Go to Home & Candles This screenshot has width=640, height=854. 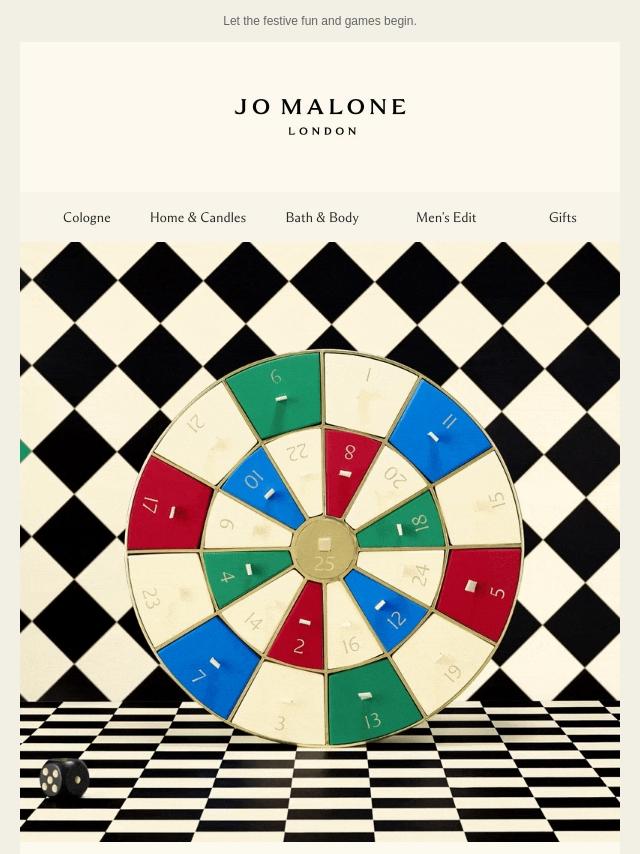coord(198,217)
